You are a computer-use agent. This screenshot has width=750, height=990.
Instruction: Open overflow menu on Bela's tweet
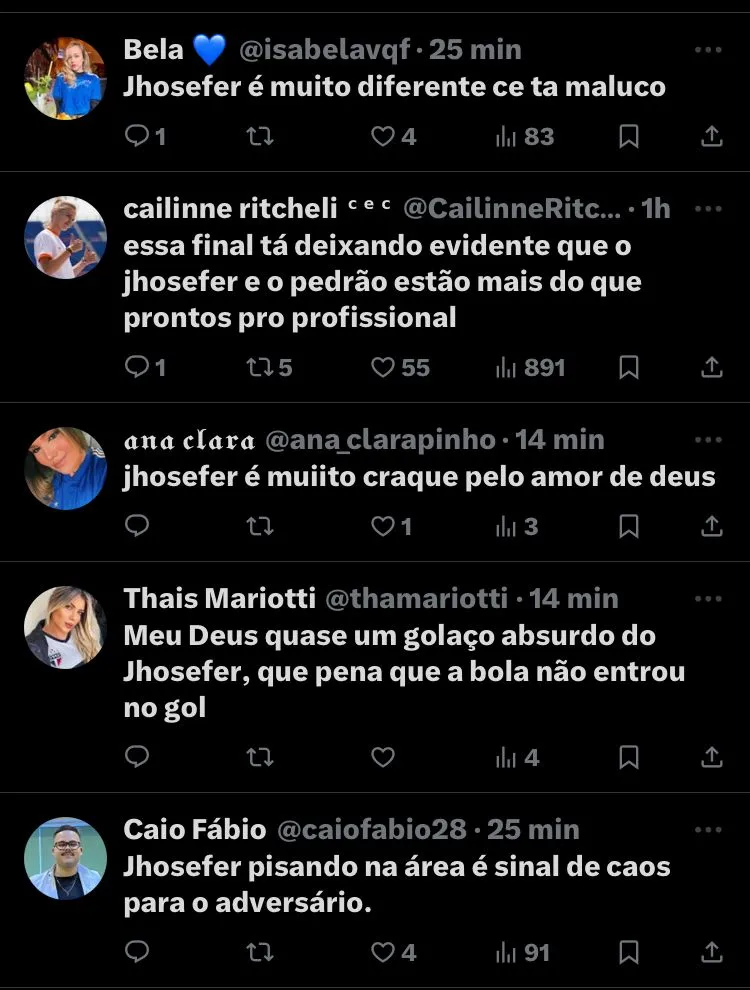pos(708,49)
